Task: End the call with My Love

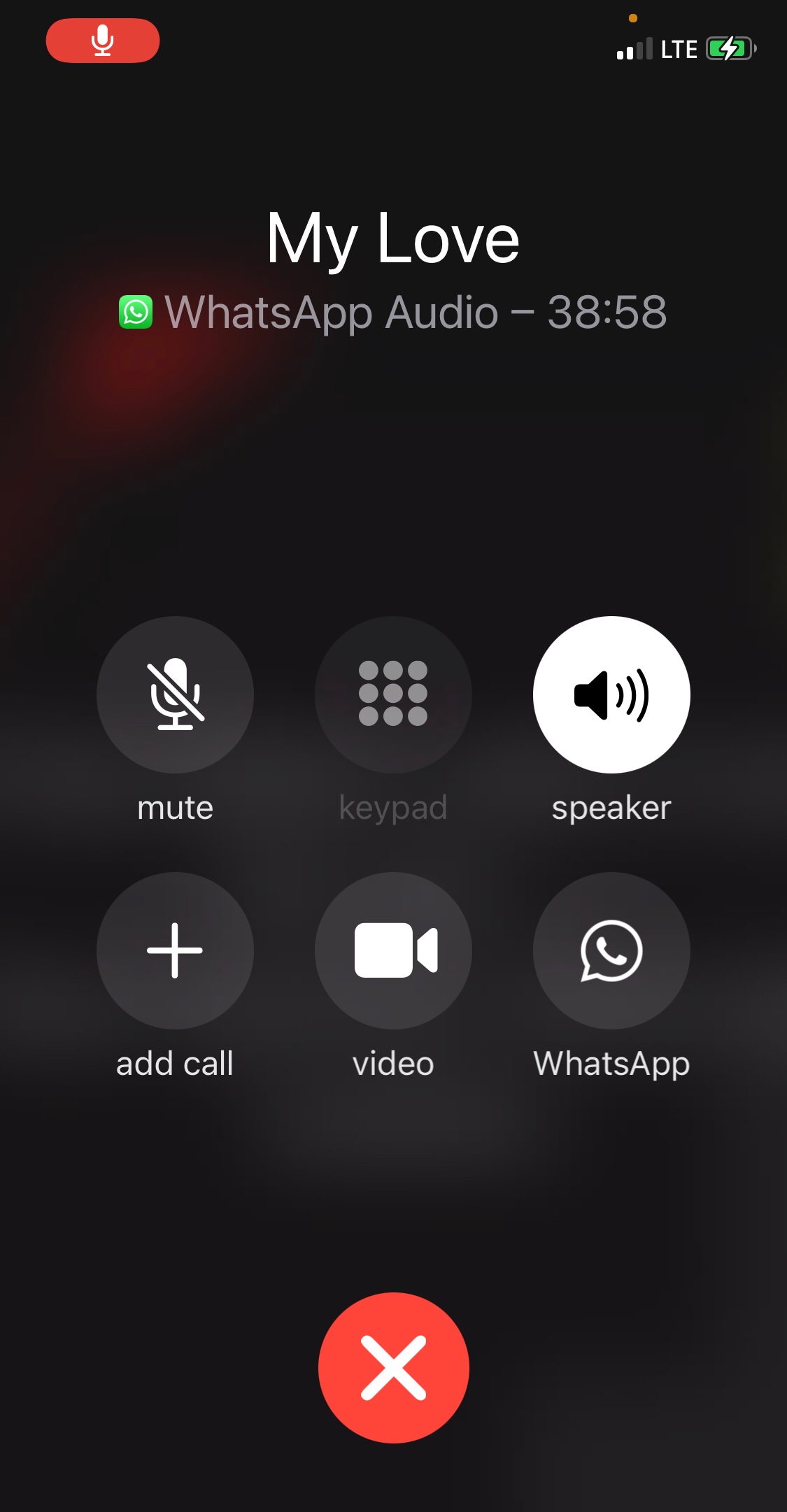Action: pyautogui.click(x=393, y=1367)
